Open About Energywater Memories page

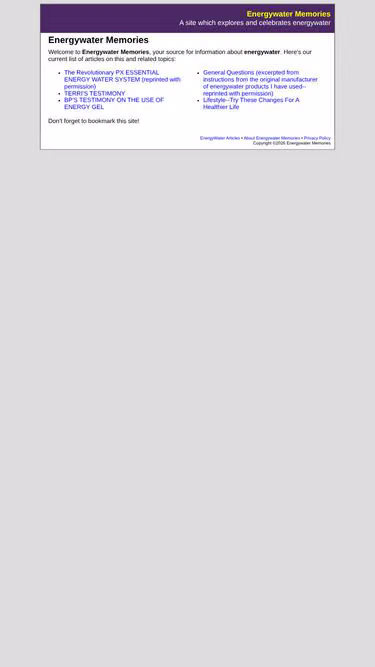point(272,138)
